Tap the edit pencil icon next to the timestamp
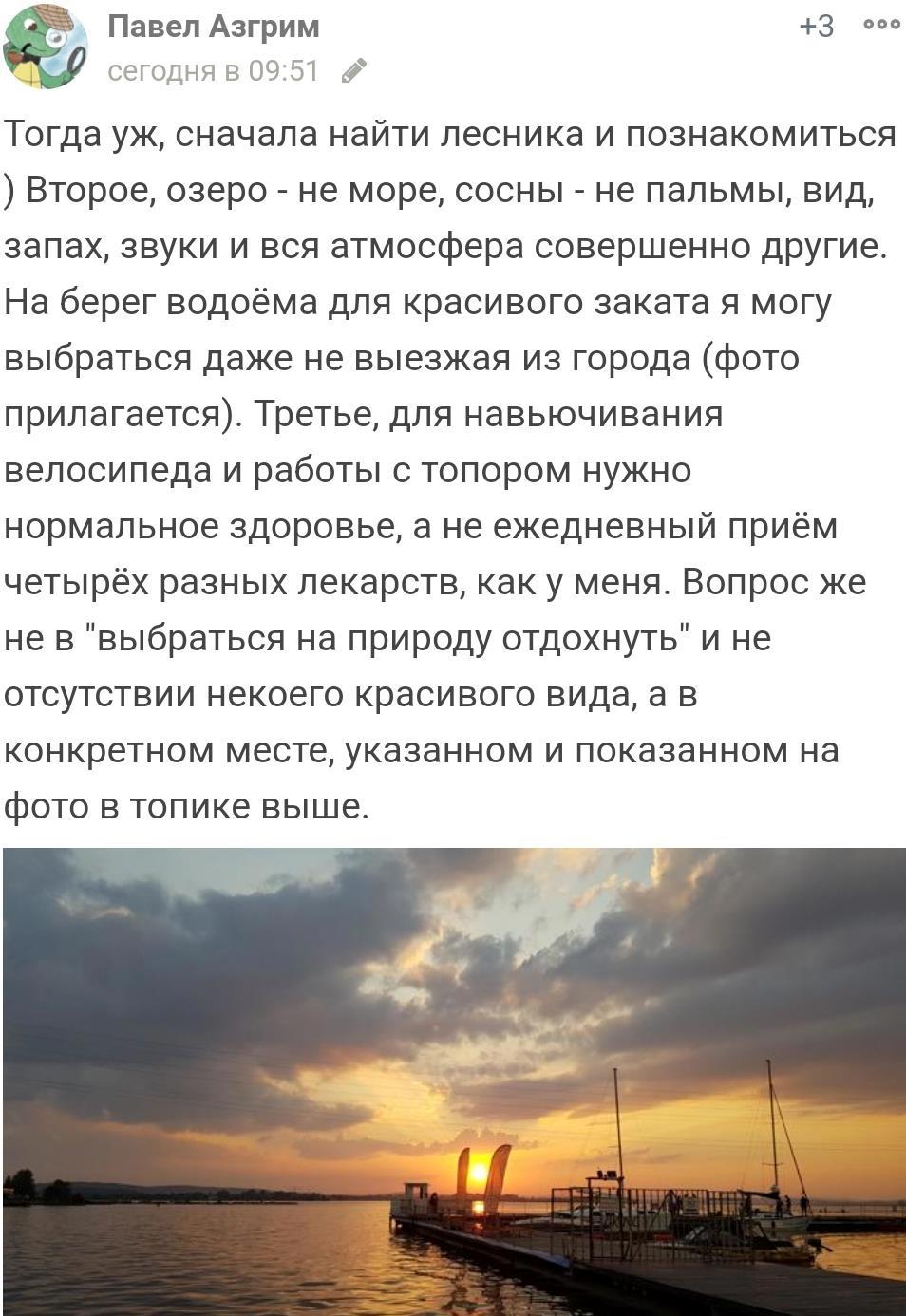The image size is (906, 1316). click(354, 71)
